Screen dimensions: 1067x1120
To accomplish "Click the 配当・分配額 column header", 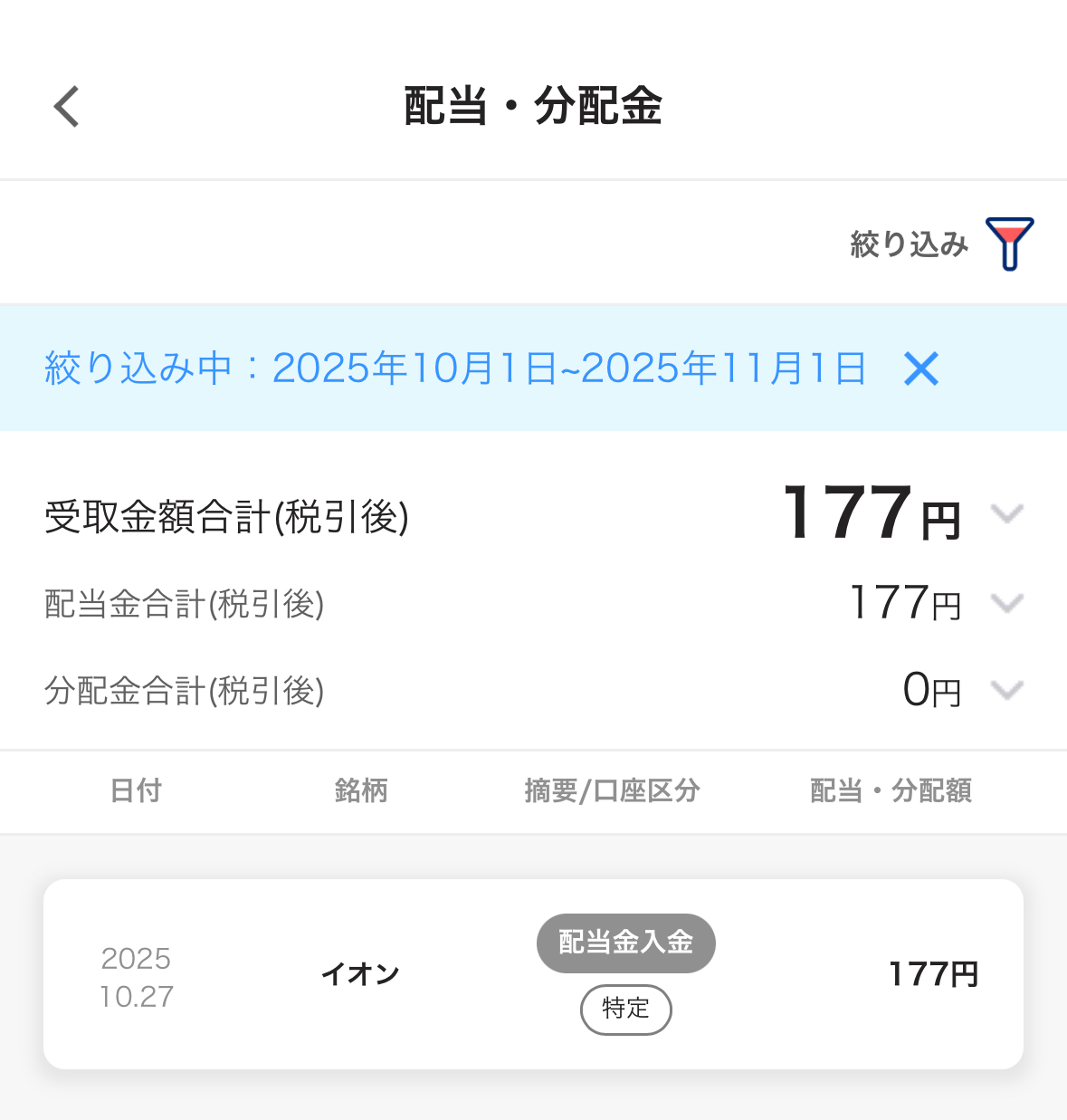I will 891,790.
